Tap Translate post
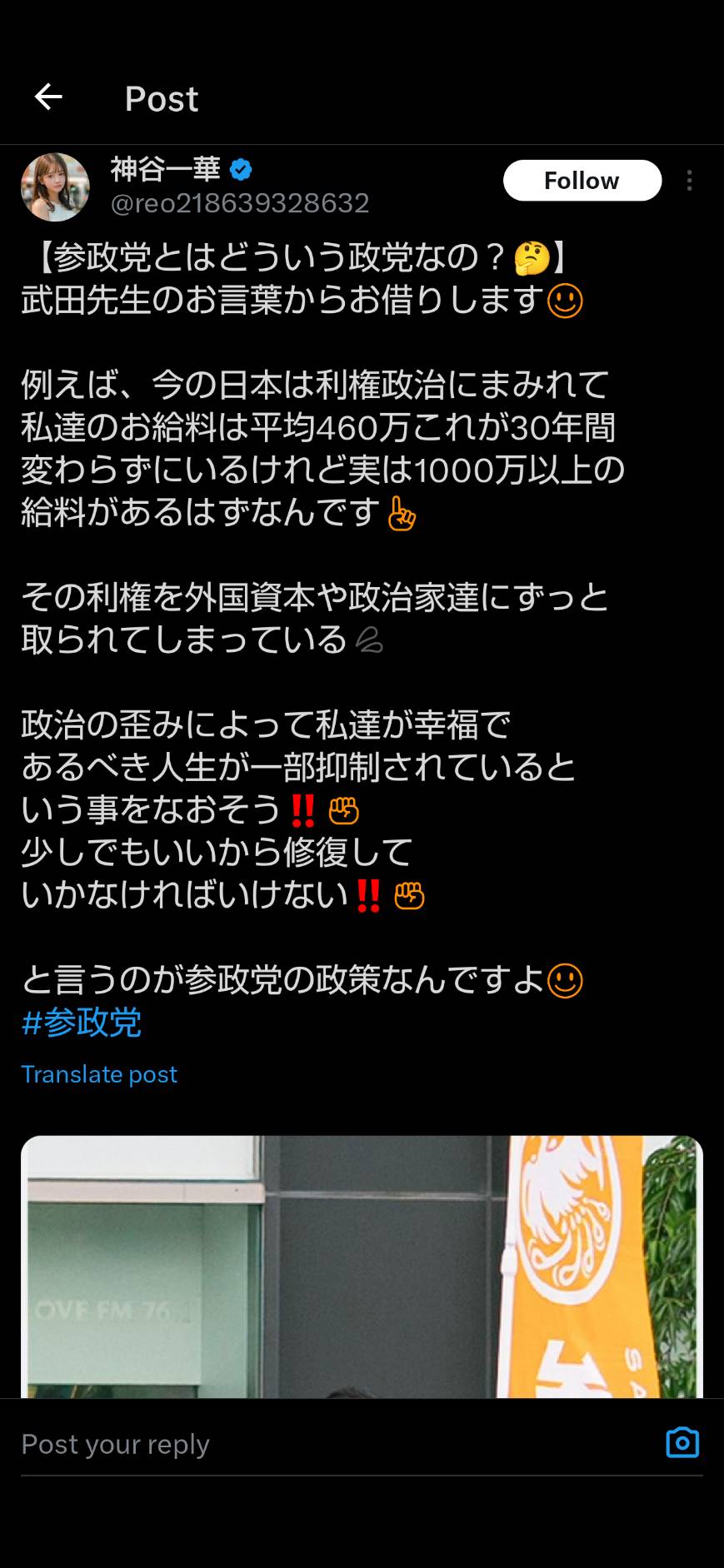The width and height of the screenshot is (724, 1568). 99,1074
